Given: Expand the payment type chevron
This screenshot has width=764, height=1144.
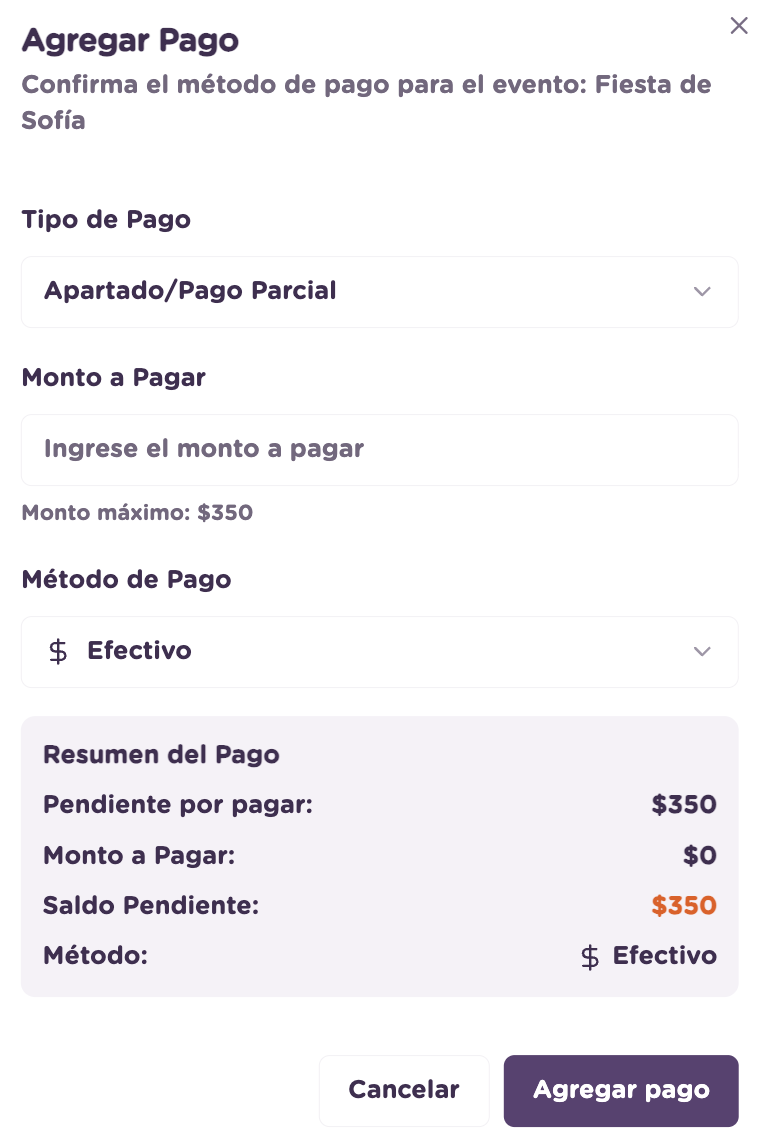Looking at the screenshot, I should tap(702, 292).
